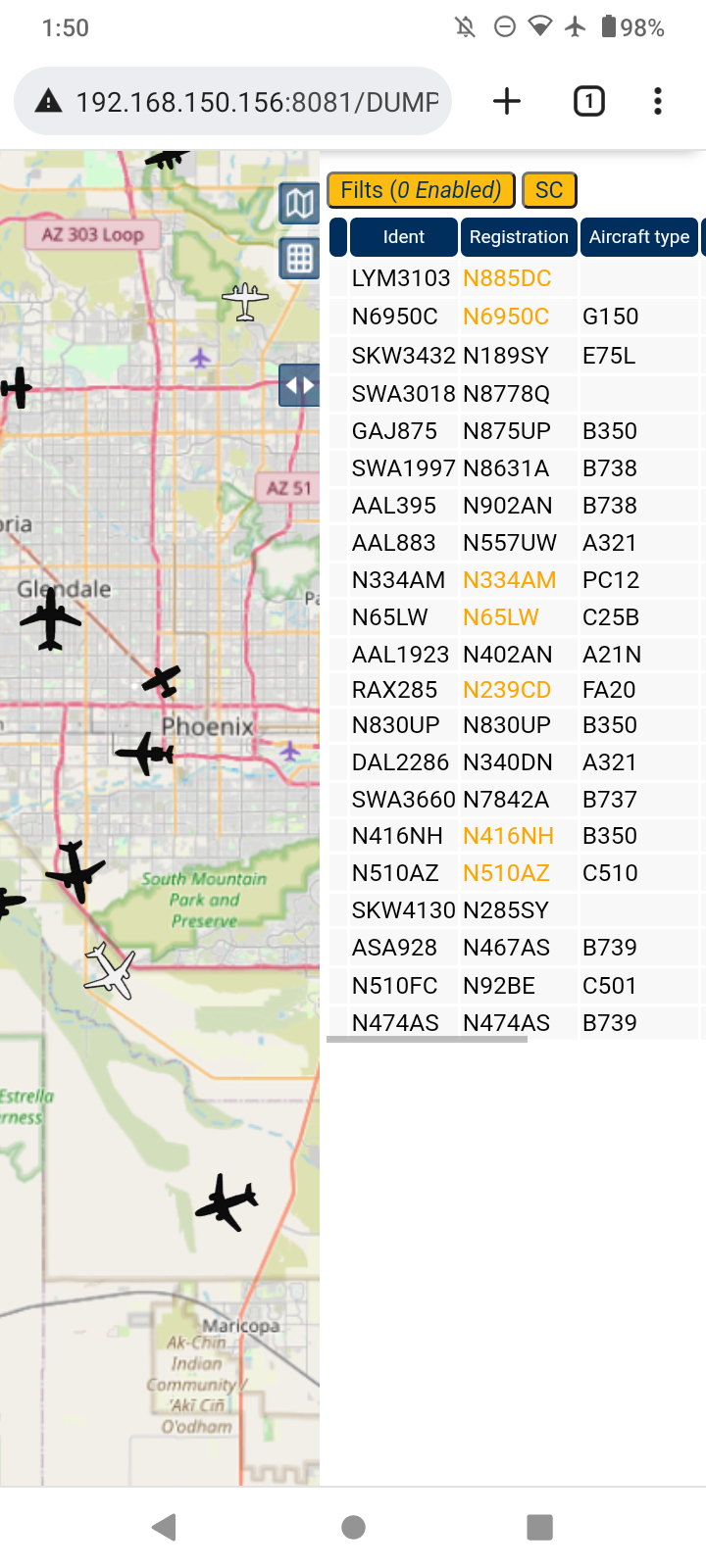Viewport: 706px width, 1568px height.
Task: Tap the SC button
Action: point(549,190)
